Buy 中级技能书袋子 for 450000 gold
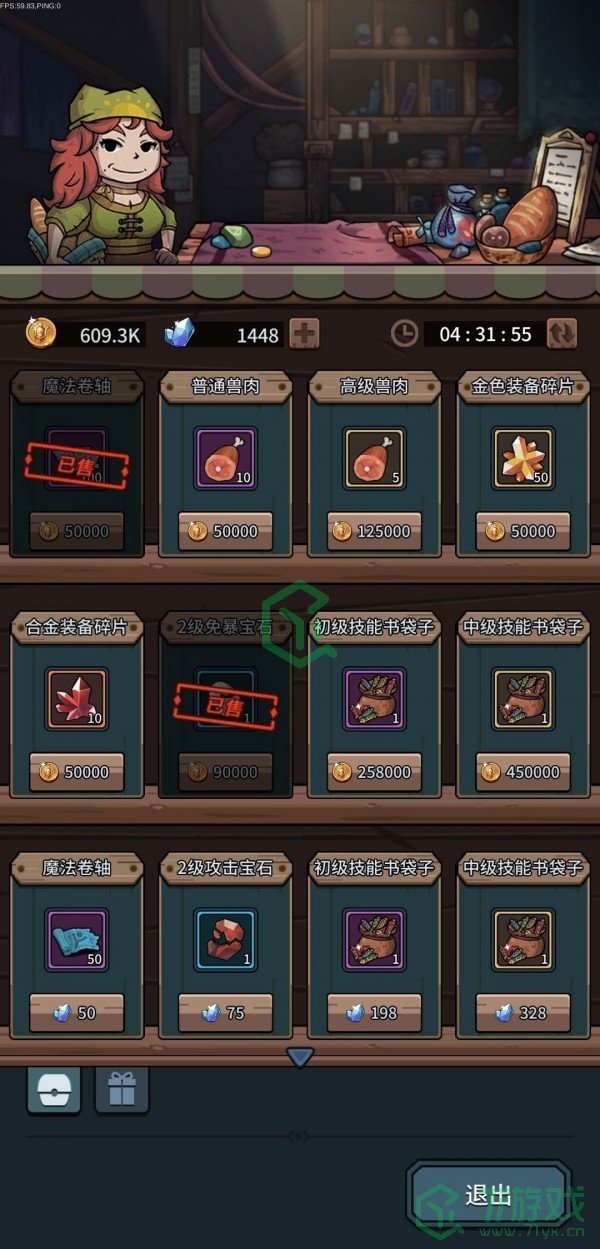The height and width of the screenshot is (1249, 600). tap(523, 772)
